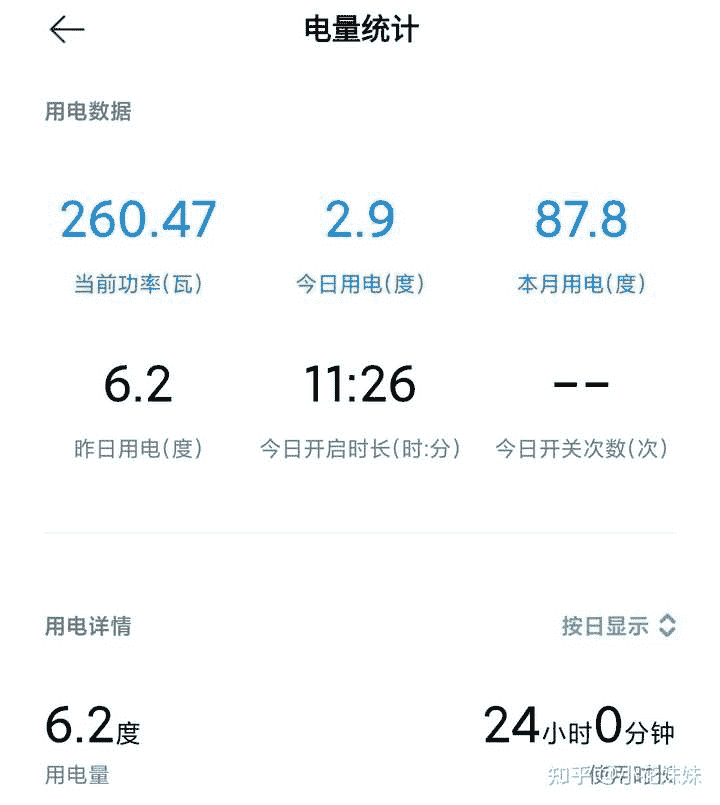
Task: Open the 按日显示 display mode dropdown
Action: (619, 627)
